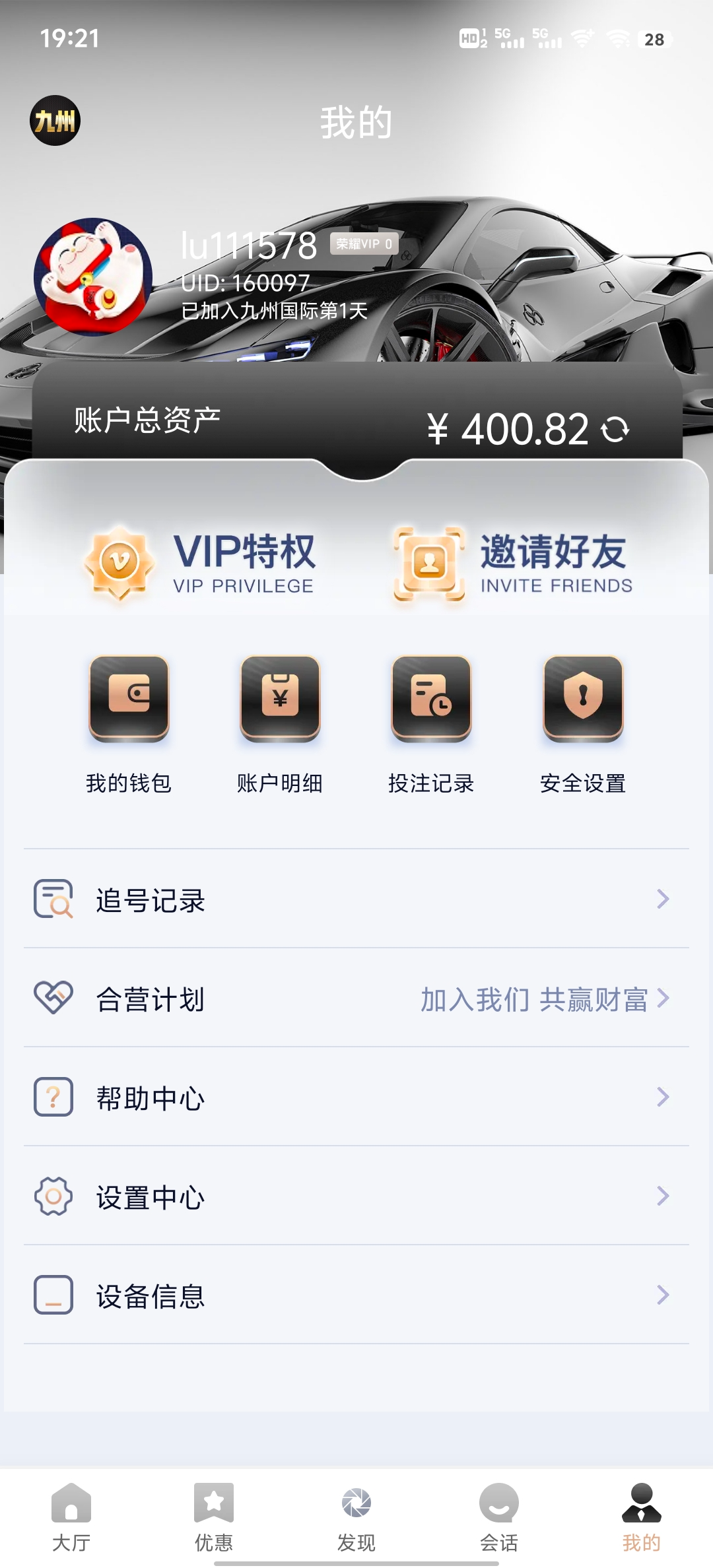Open 安全设置 security settings
This screenshot has height=1568, width=713.
pyautogui.click(x=583, y=723)
